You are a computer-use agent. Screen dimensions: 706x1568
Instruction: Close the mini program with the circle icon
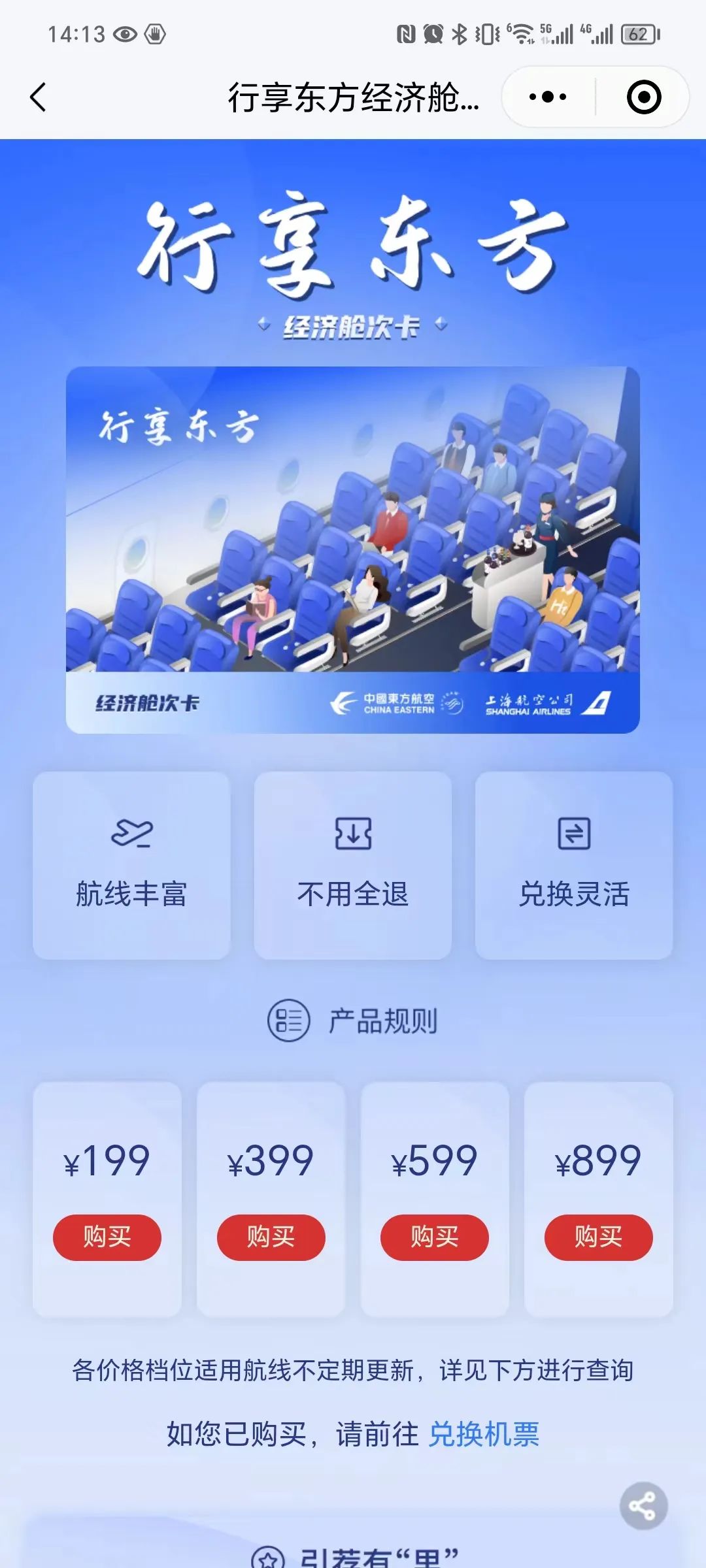point(644,97)
